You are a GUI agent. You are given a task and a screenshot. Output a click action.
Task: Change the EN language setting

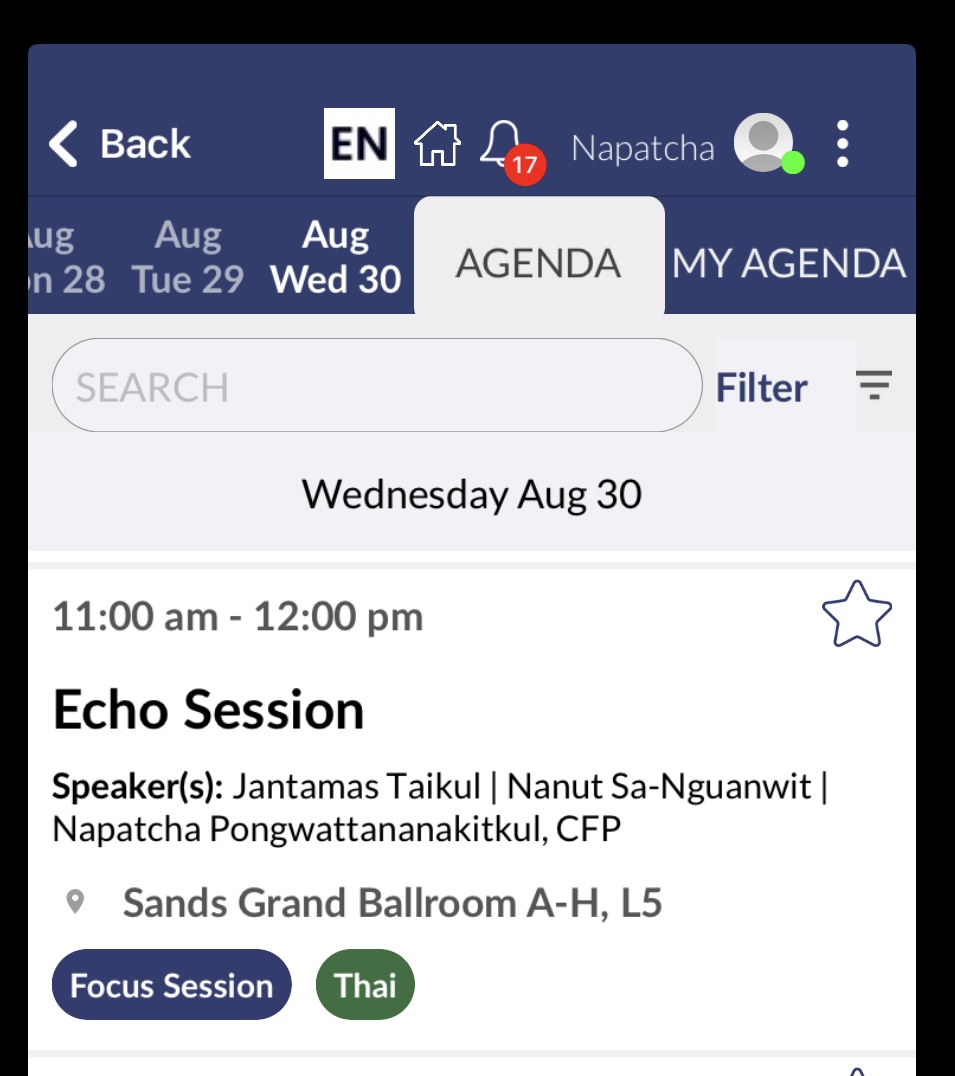(x=359, y=144)
